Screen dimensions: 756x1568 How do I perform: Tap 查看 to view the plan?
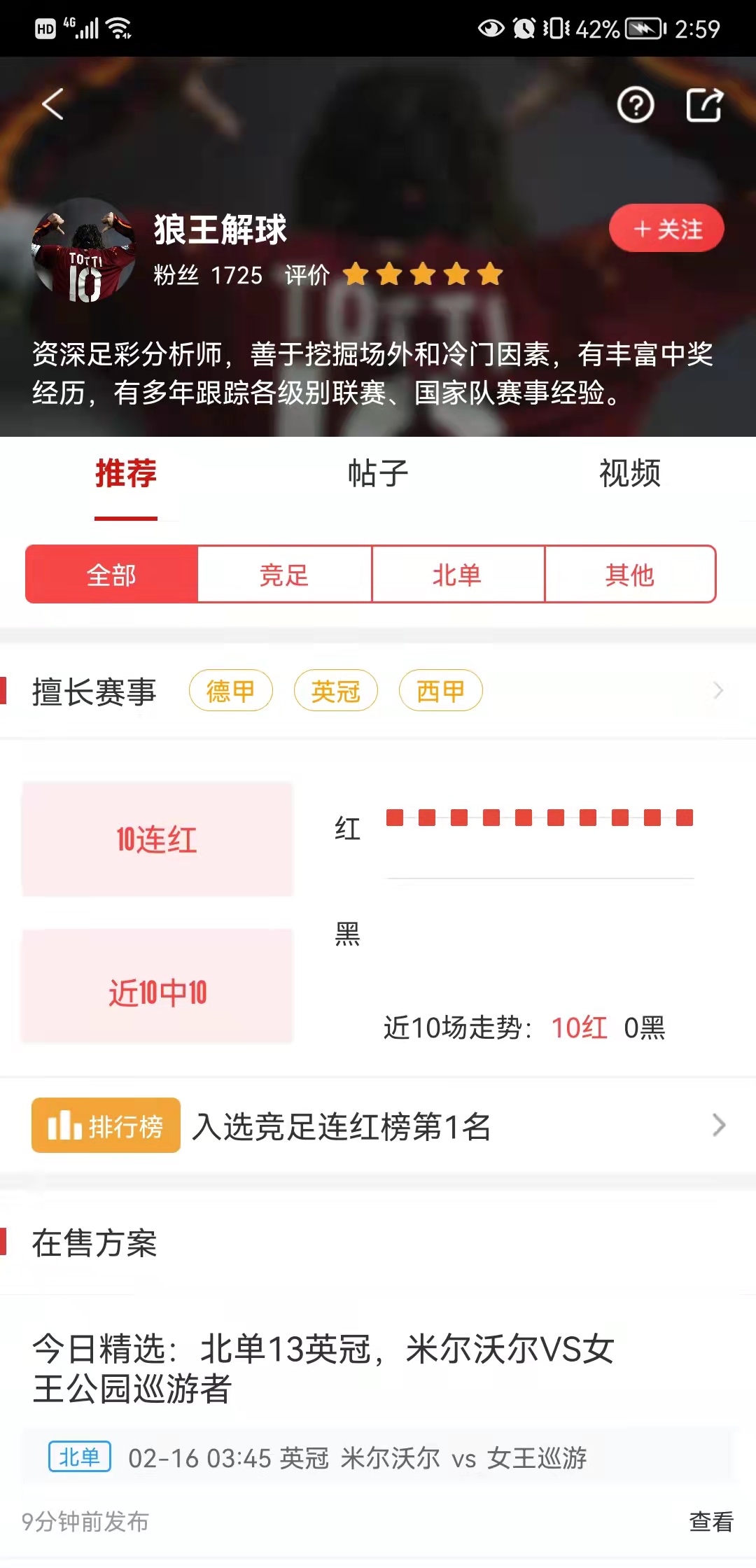(710, 1521)
